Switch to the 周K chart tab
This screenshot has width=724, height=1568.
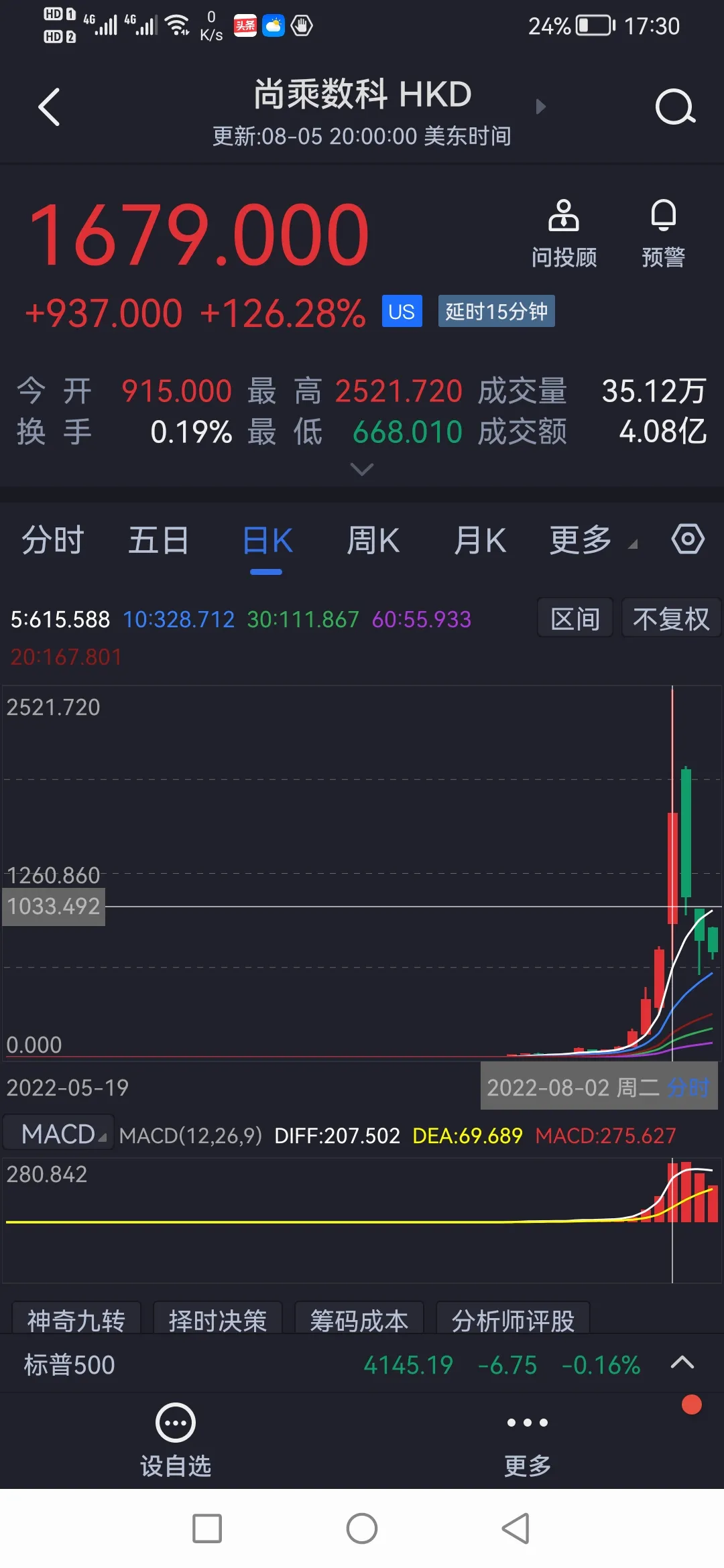373,541
